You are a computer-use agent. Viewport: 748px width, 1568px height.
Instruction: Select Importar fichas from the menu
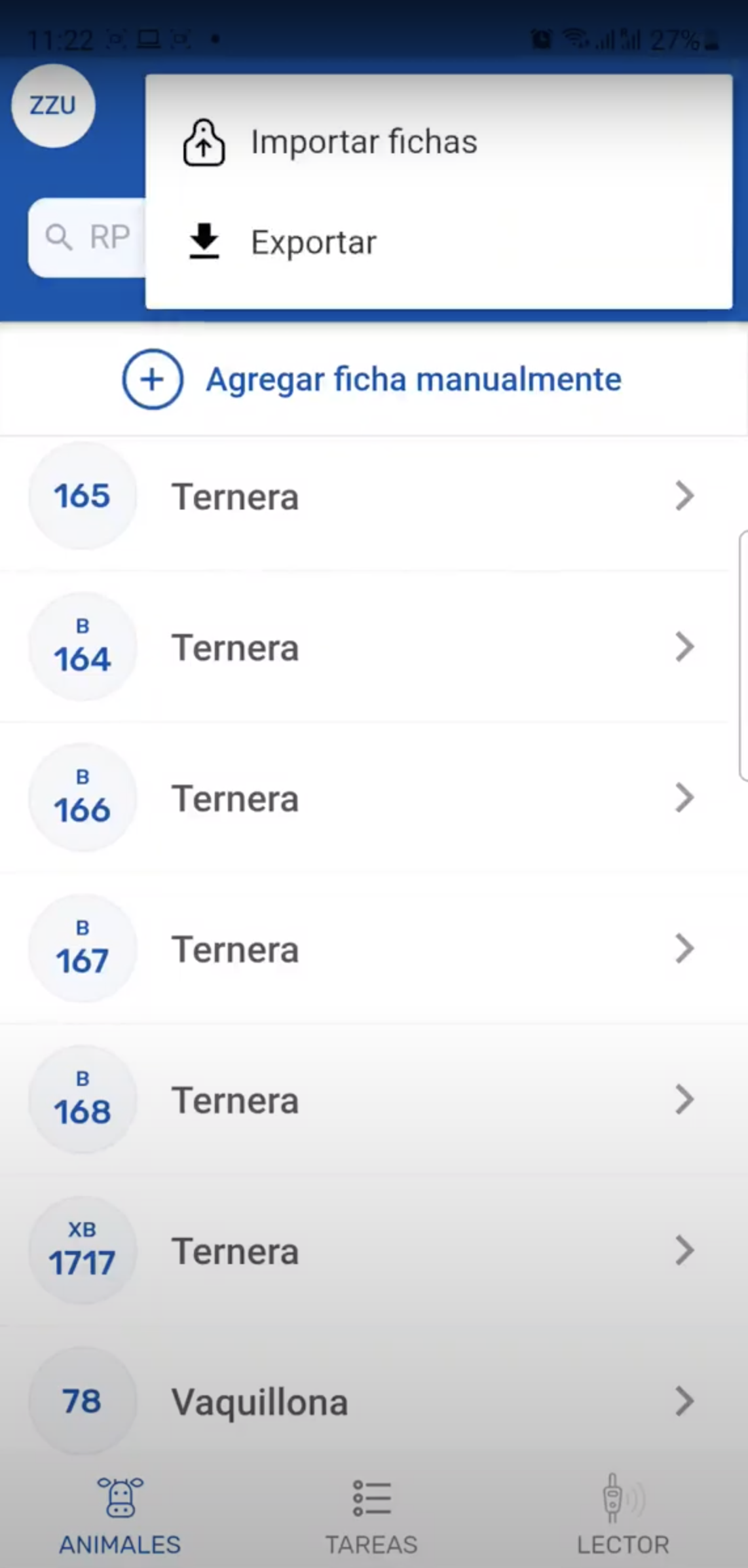(364, 142)
